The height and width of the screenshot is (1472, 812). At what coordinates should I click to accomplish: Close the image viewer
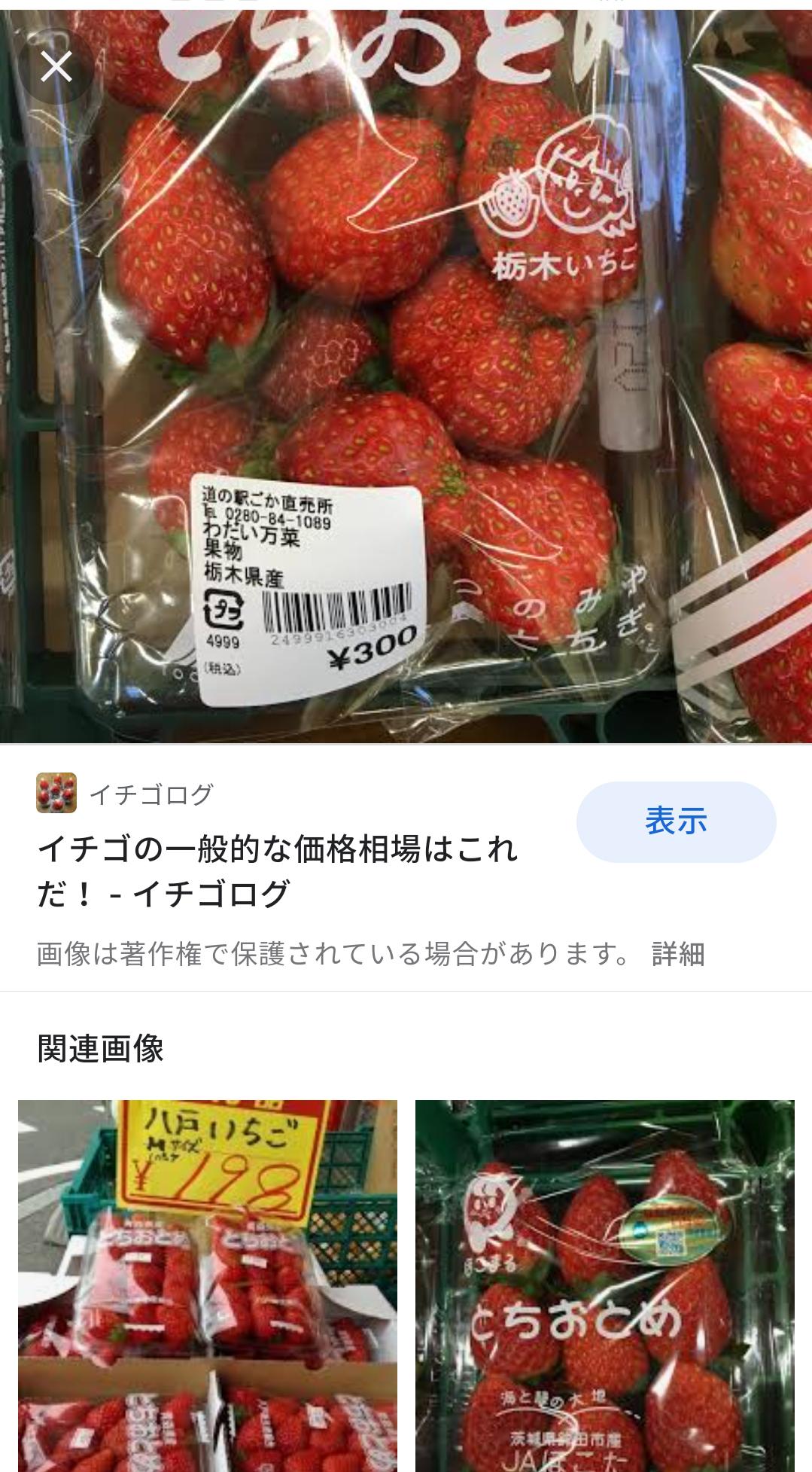tap(56, 68)
